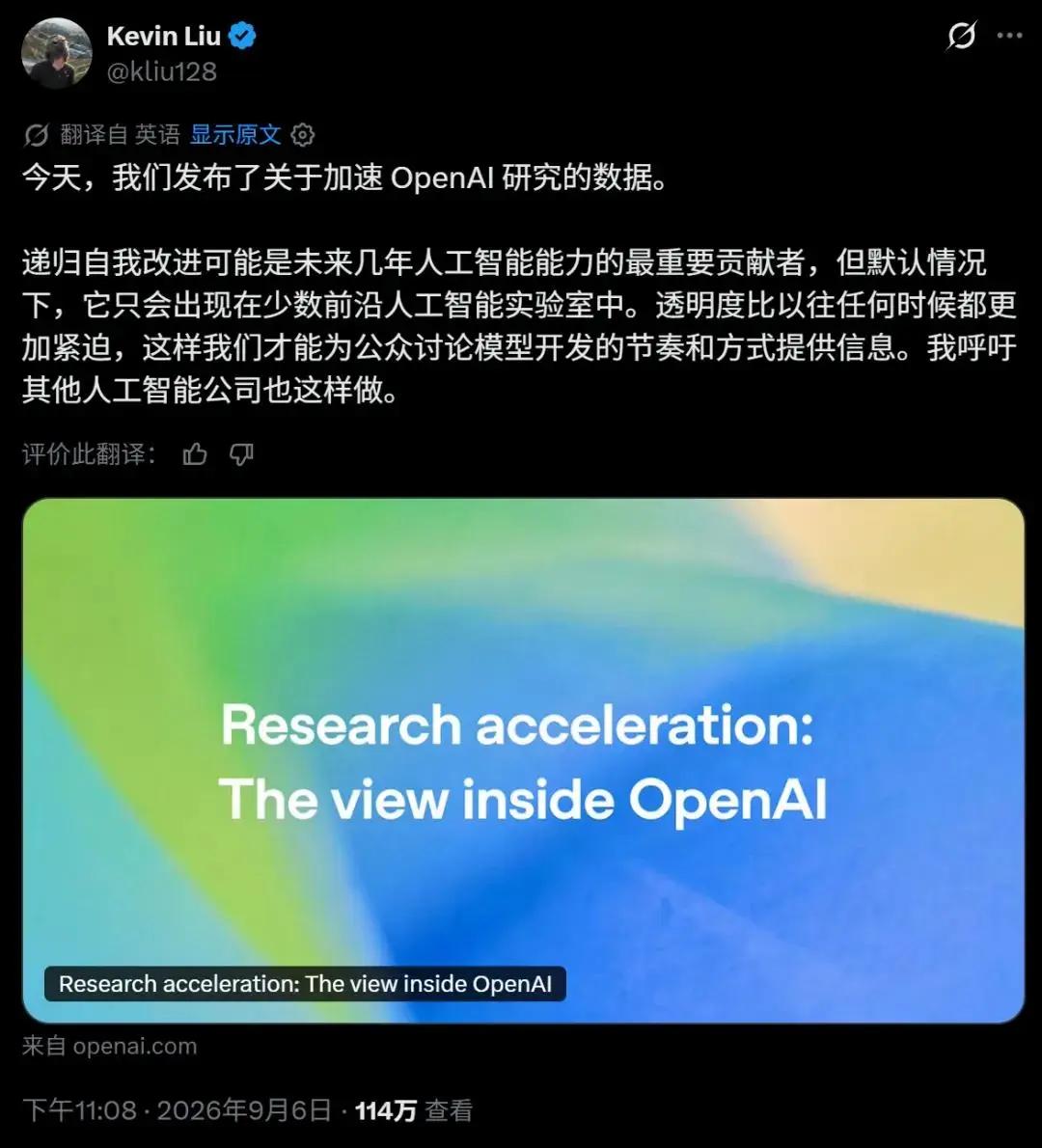Rate the translation with thumbs down
Image resolution: width=1042 pixels, height=1148 pixels.
tap(241, 454)
